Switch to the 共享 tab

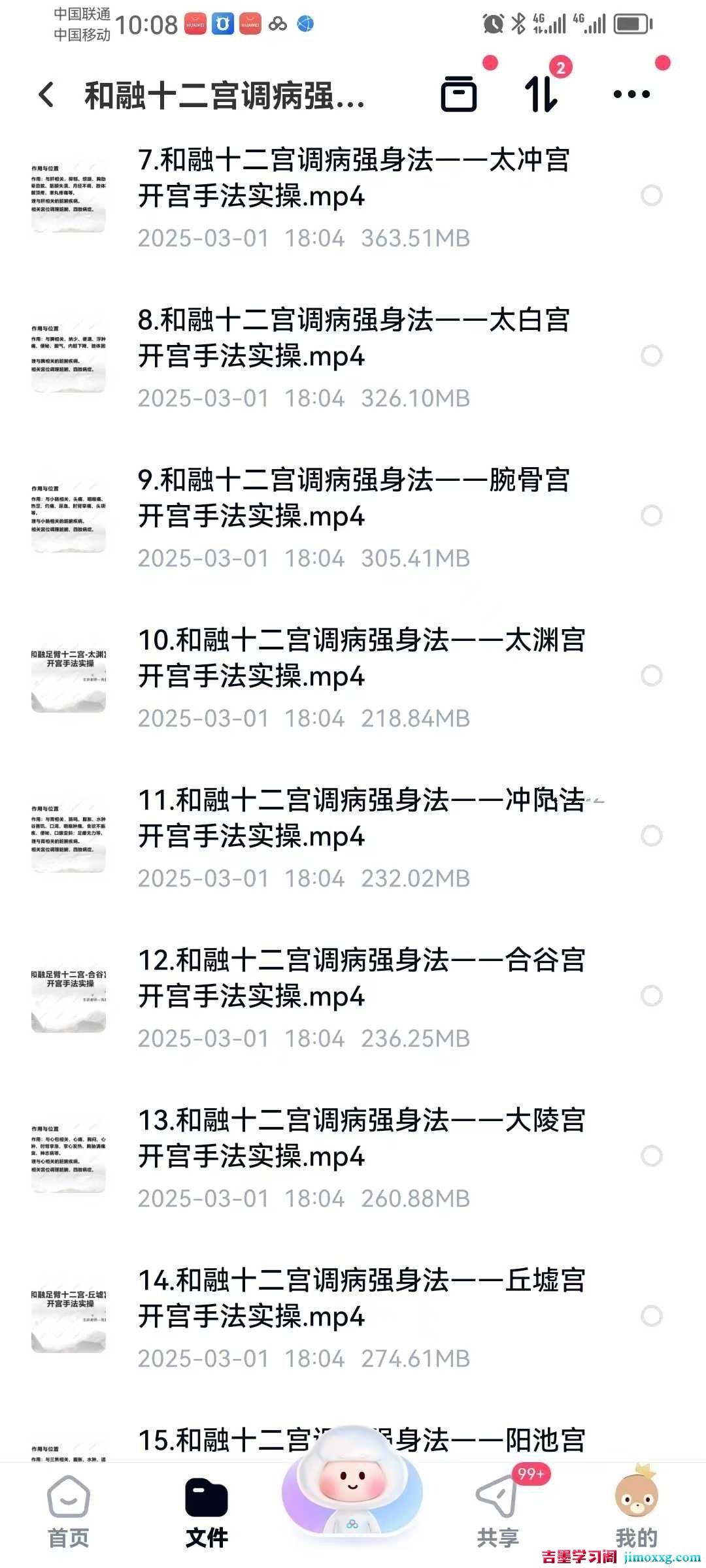pos(497,1511)
